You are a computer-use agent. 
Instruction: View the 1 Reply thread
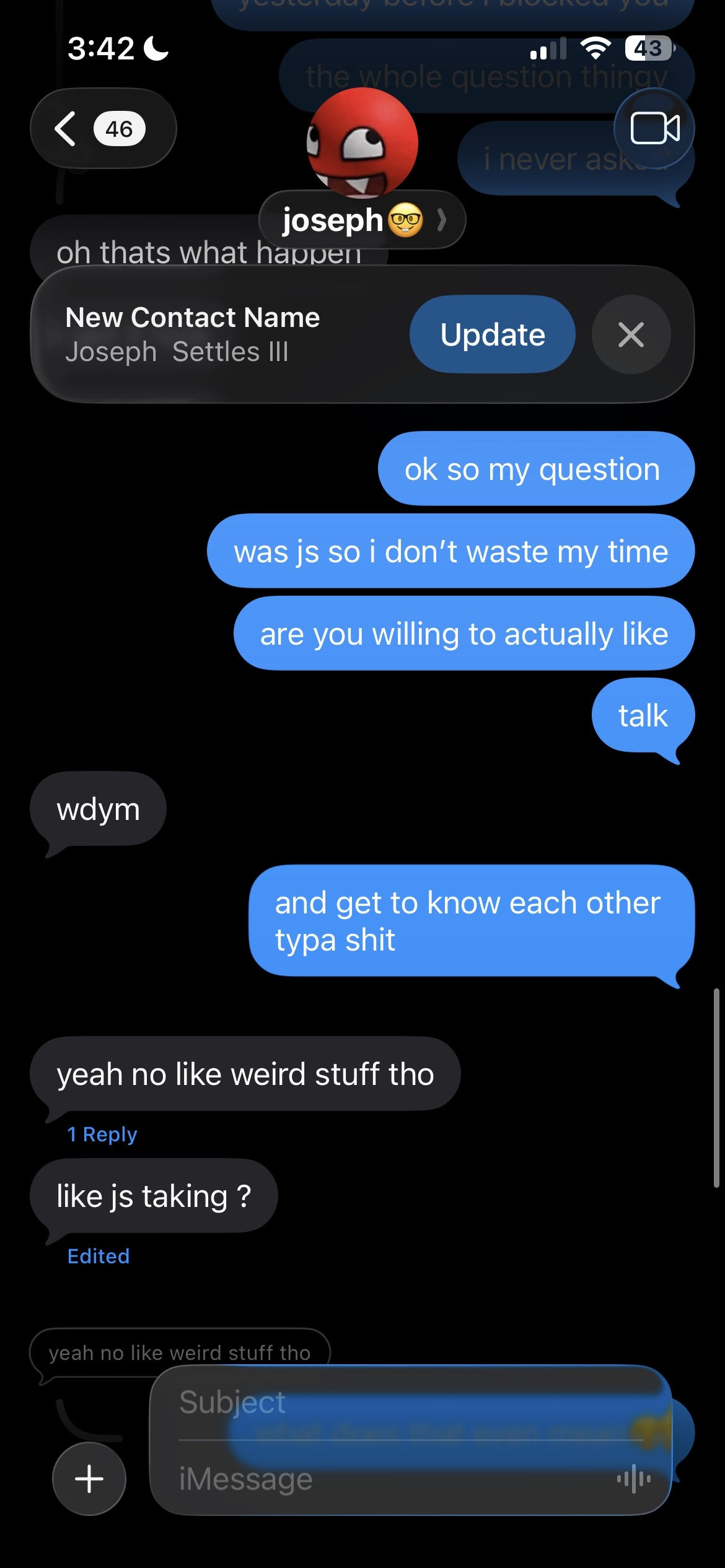click(102, 1135)
